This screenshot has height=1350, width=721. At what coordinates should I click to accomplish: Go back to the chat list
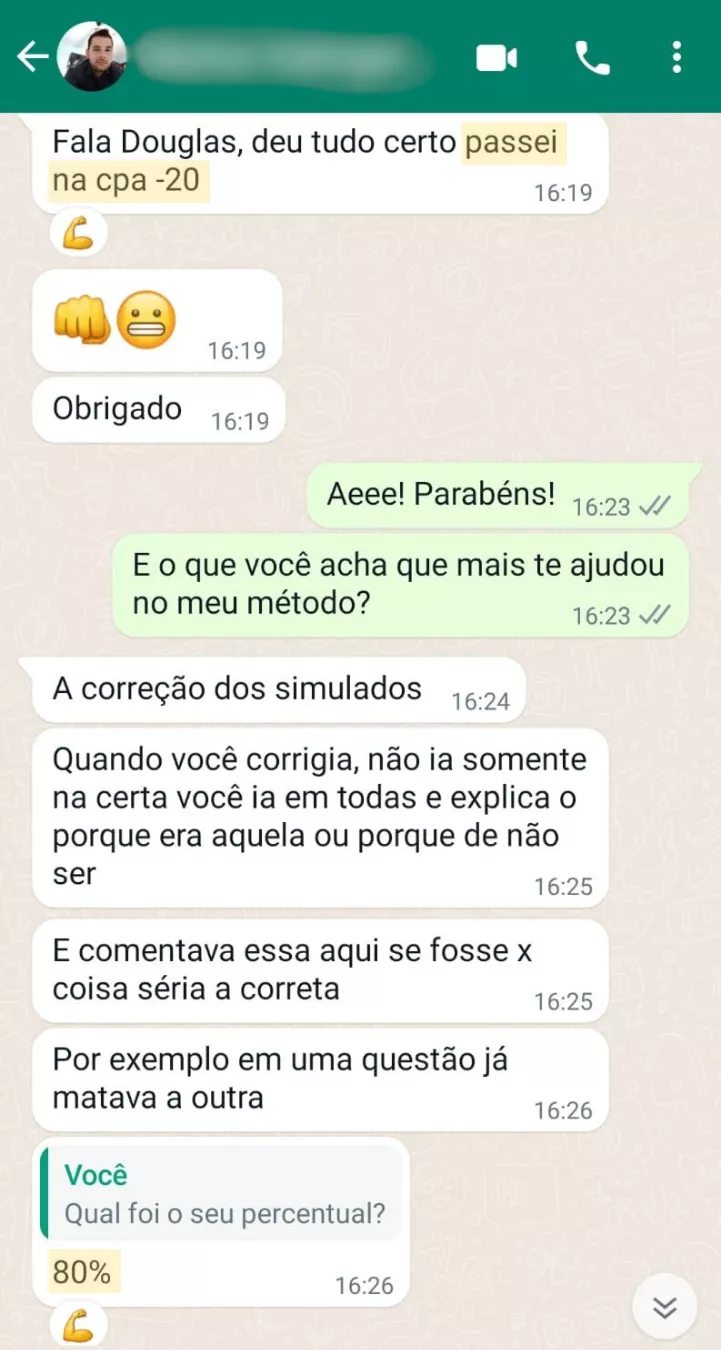[x=32, y=58]
